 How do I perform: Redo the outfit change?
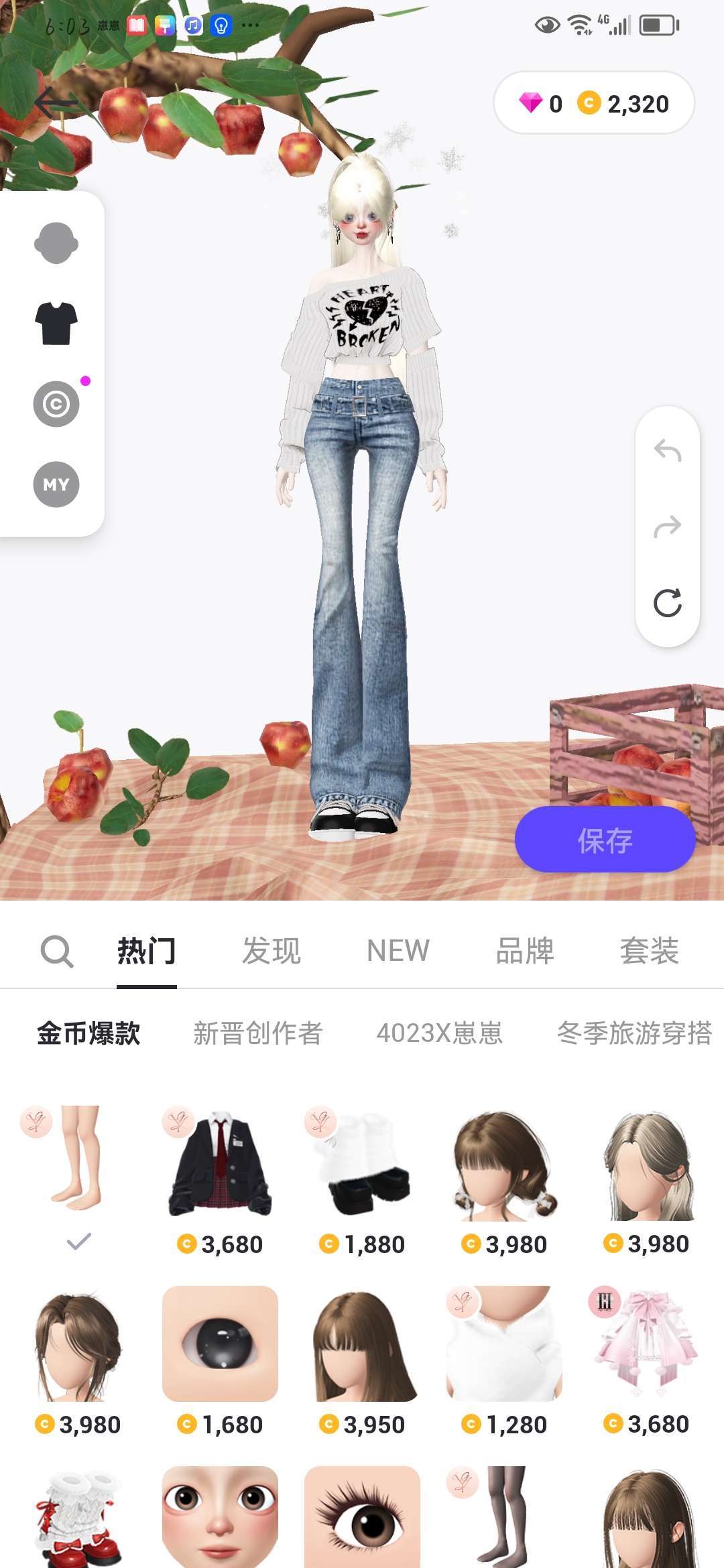tap(668, 527)
